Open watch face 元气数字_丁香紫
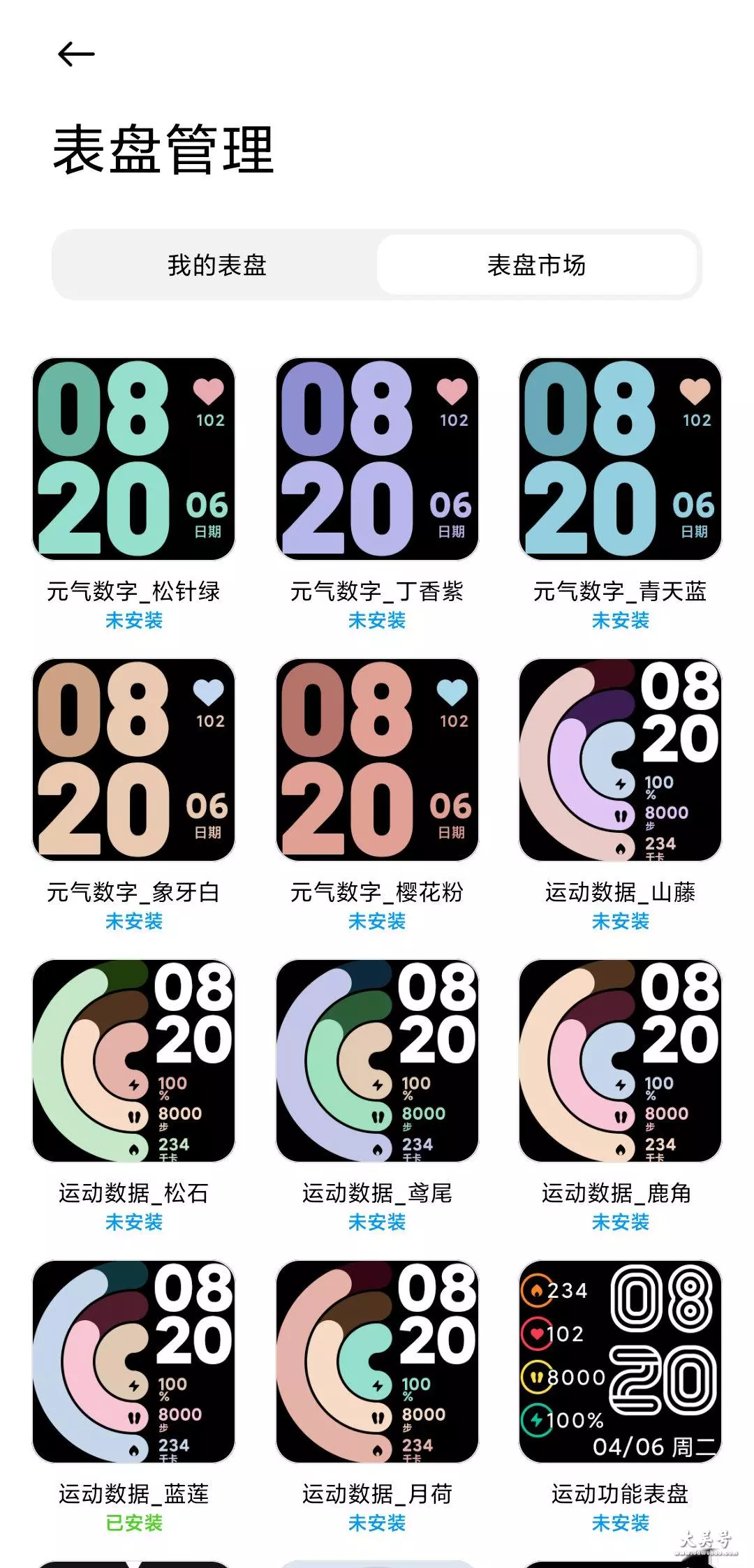This screenshot has width=754, height=1568. [377, 459]
